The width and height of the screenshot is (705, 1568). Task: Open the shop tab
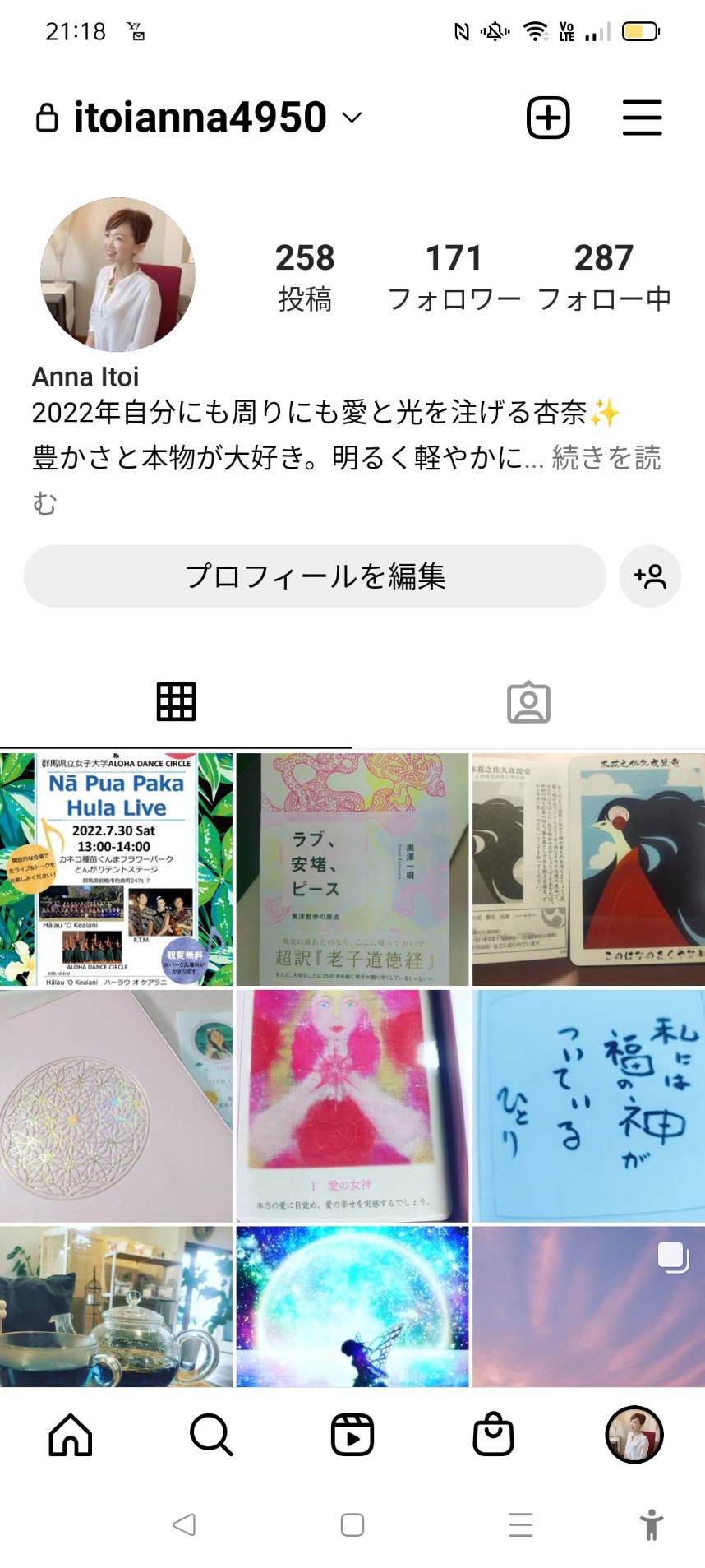(x=494, y=1435)
